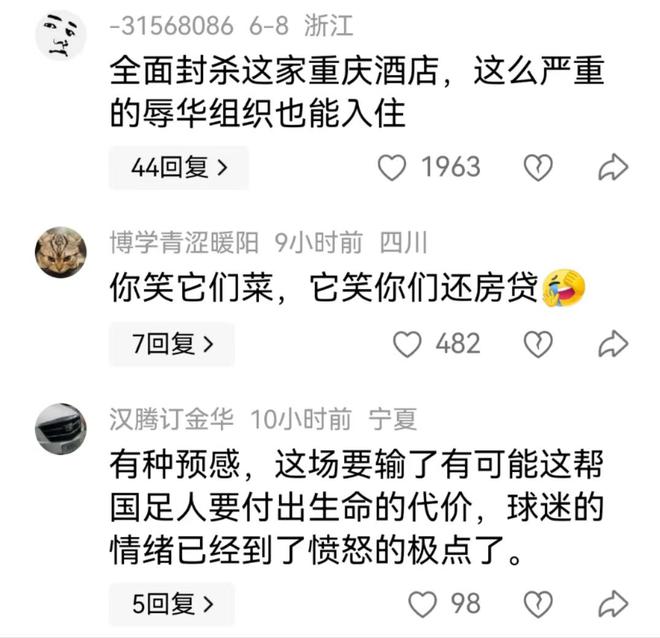This screenshot has width=660, height=638.
Task: Share the comment by 汉腾订金华
Action: coord(612,604)
